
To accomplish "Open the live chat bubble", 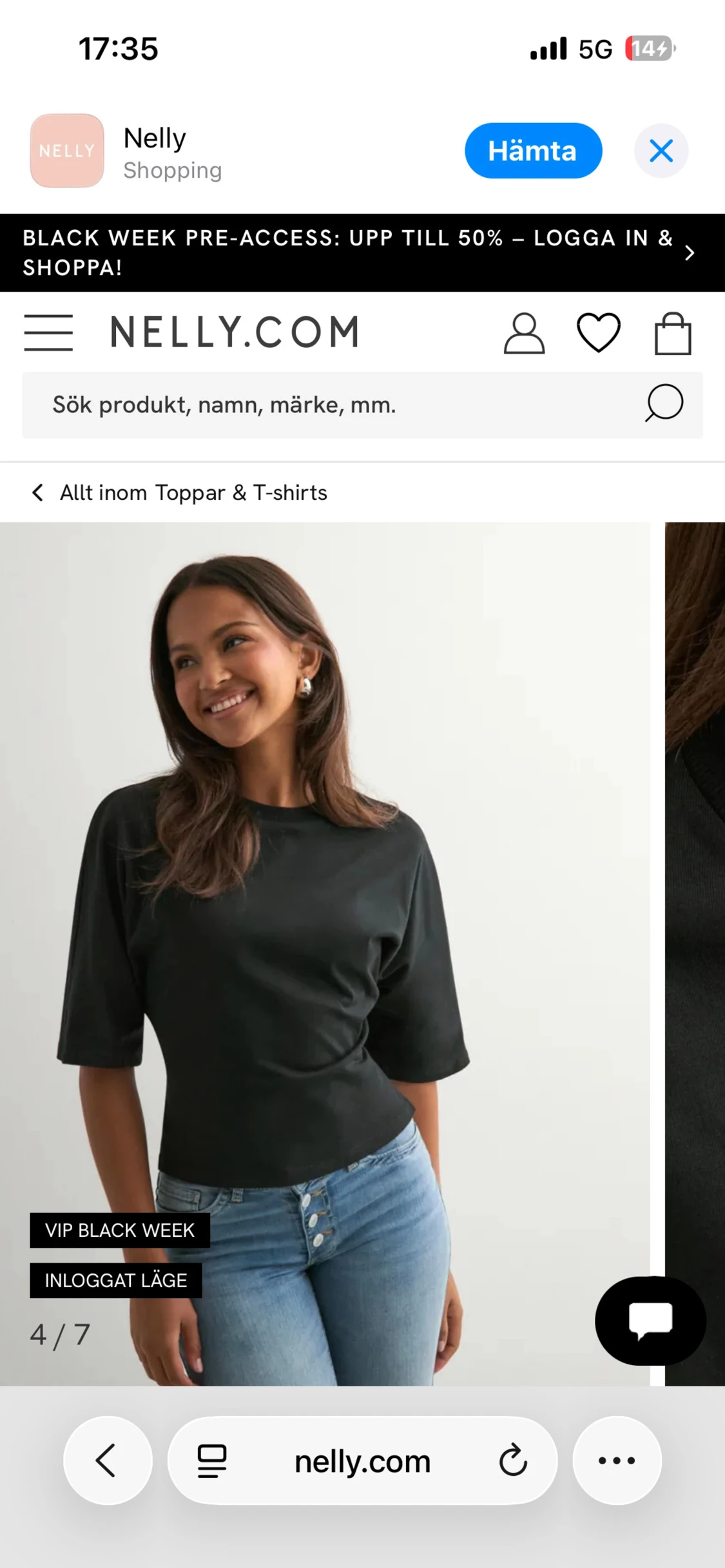I will pyautogui.click(x=650, y=1321).
